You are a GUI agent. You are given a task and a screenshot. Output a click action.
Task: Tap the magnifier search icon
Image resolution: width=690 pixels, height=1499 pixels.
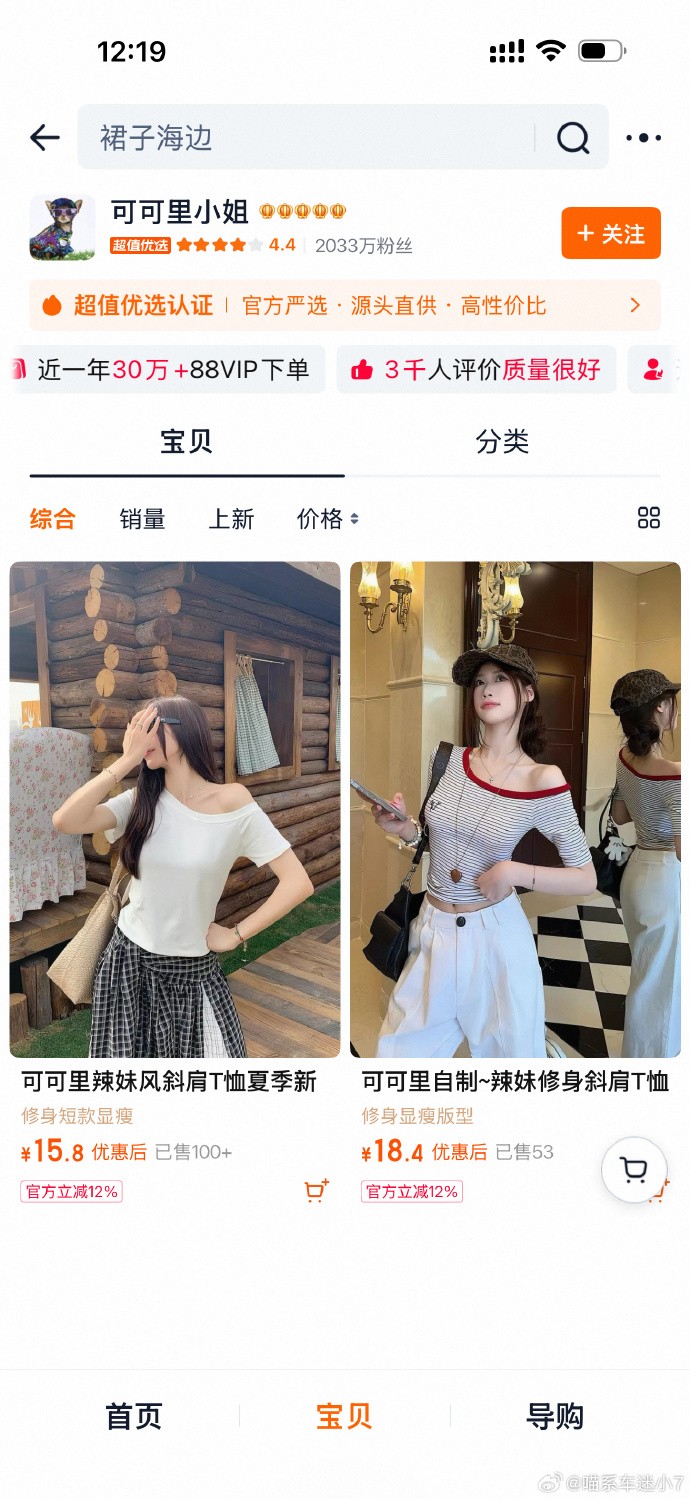click(x=573, y=138)
